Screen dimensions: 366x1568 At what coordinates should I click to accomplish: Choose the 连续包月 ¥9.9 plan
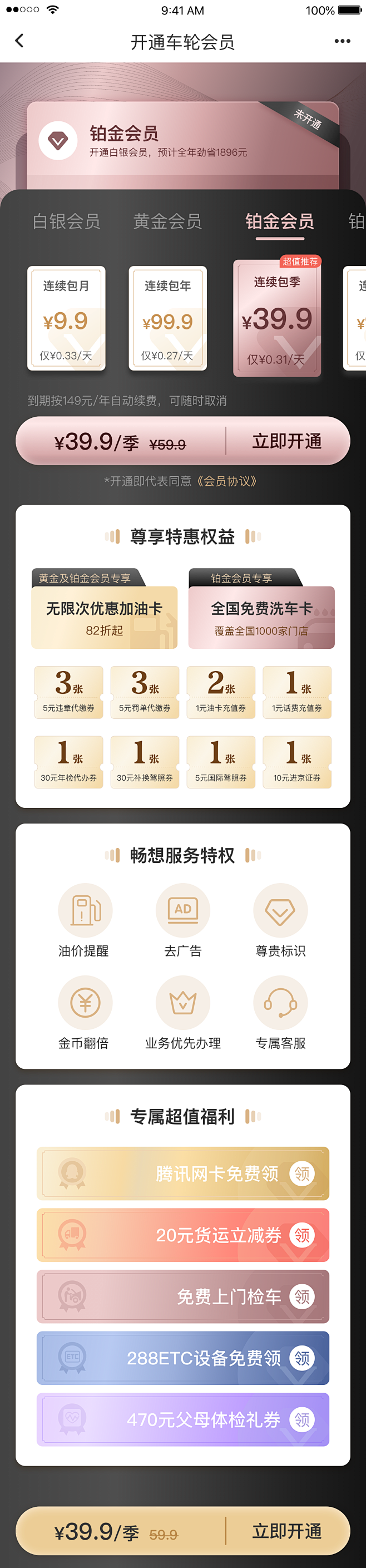point(66,318)
